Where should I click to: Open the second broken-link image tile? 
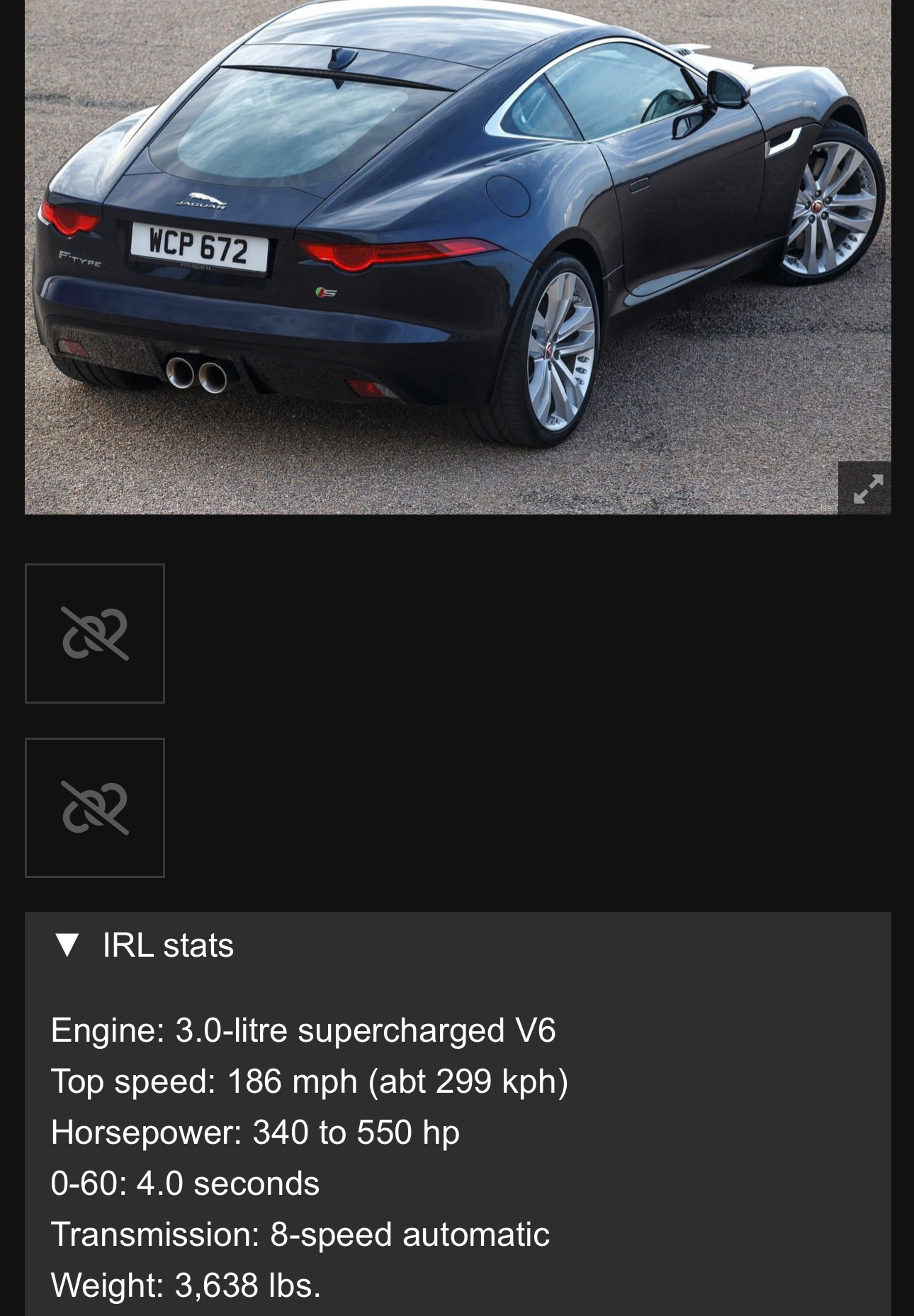[95, 808]
